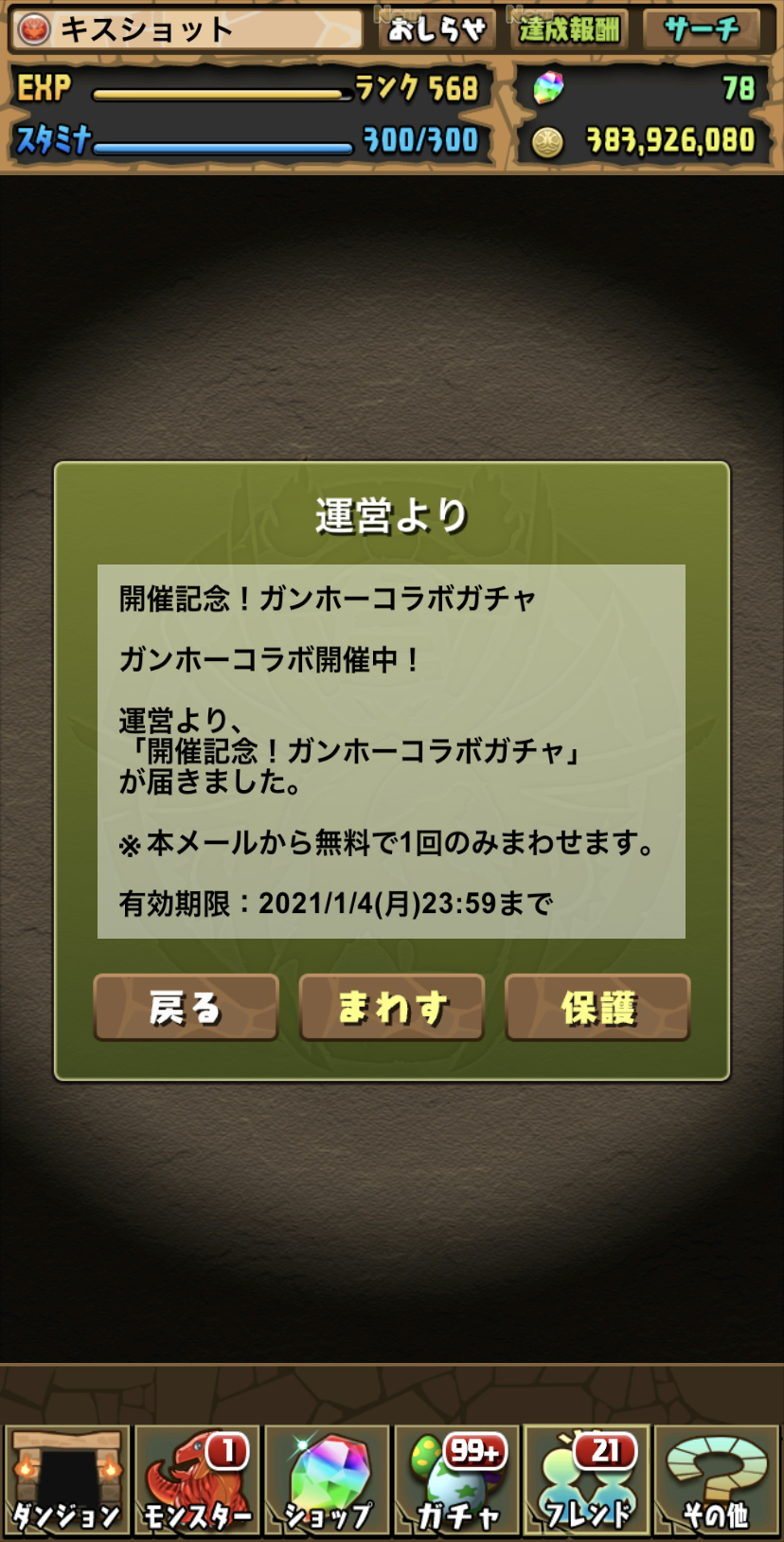The height and width of the screenshot is (1542, 784).
Task: Go to the ガチャ tab
Action: pos(456,1480)
